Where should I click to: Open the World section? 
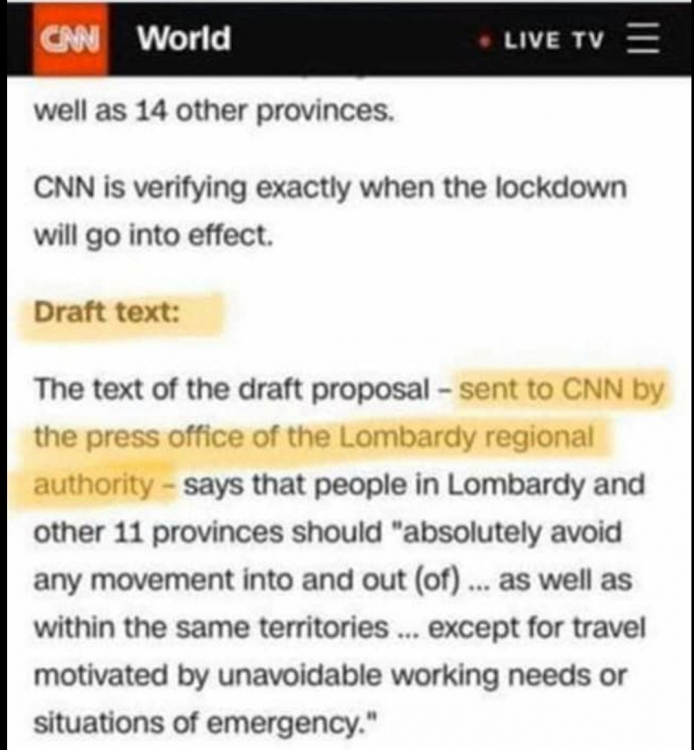pos(183,38)
